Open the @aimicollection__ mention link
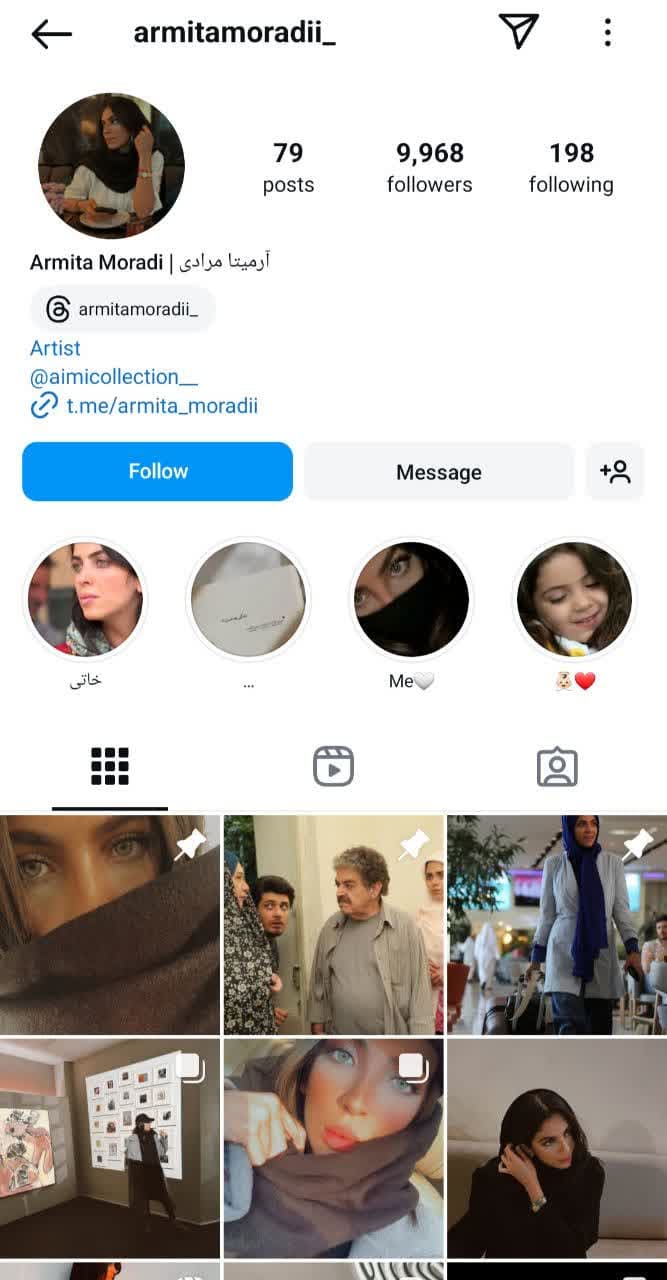 [114, 377]
